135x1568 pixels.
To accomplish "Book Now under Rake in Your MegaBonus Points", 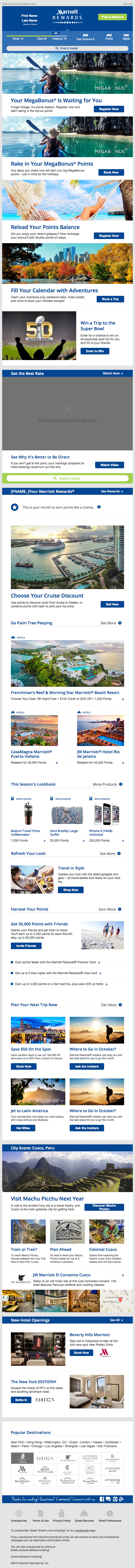I will 111,172.
